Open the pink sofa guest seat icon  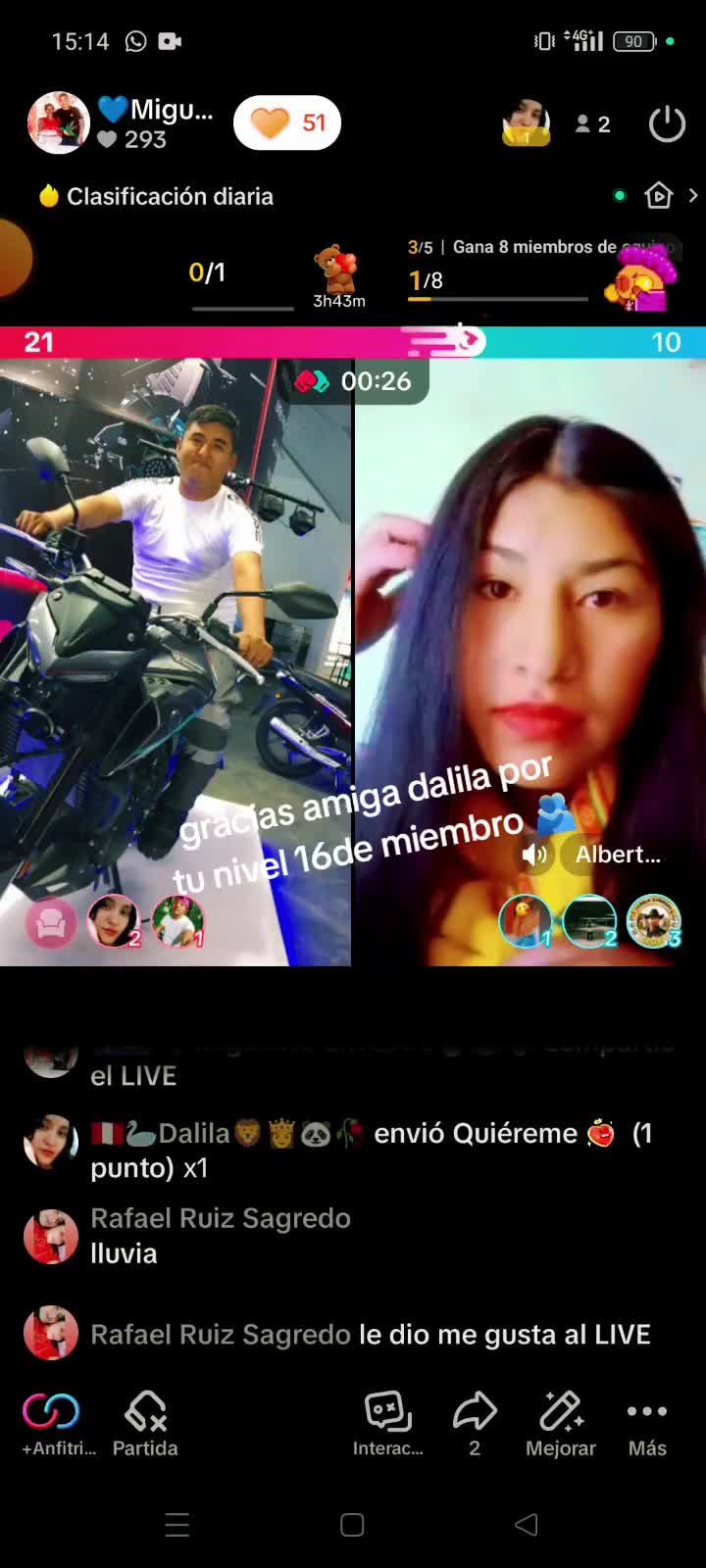click(x=51, y=922)
